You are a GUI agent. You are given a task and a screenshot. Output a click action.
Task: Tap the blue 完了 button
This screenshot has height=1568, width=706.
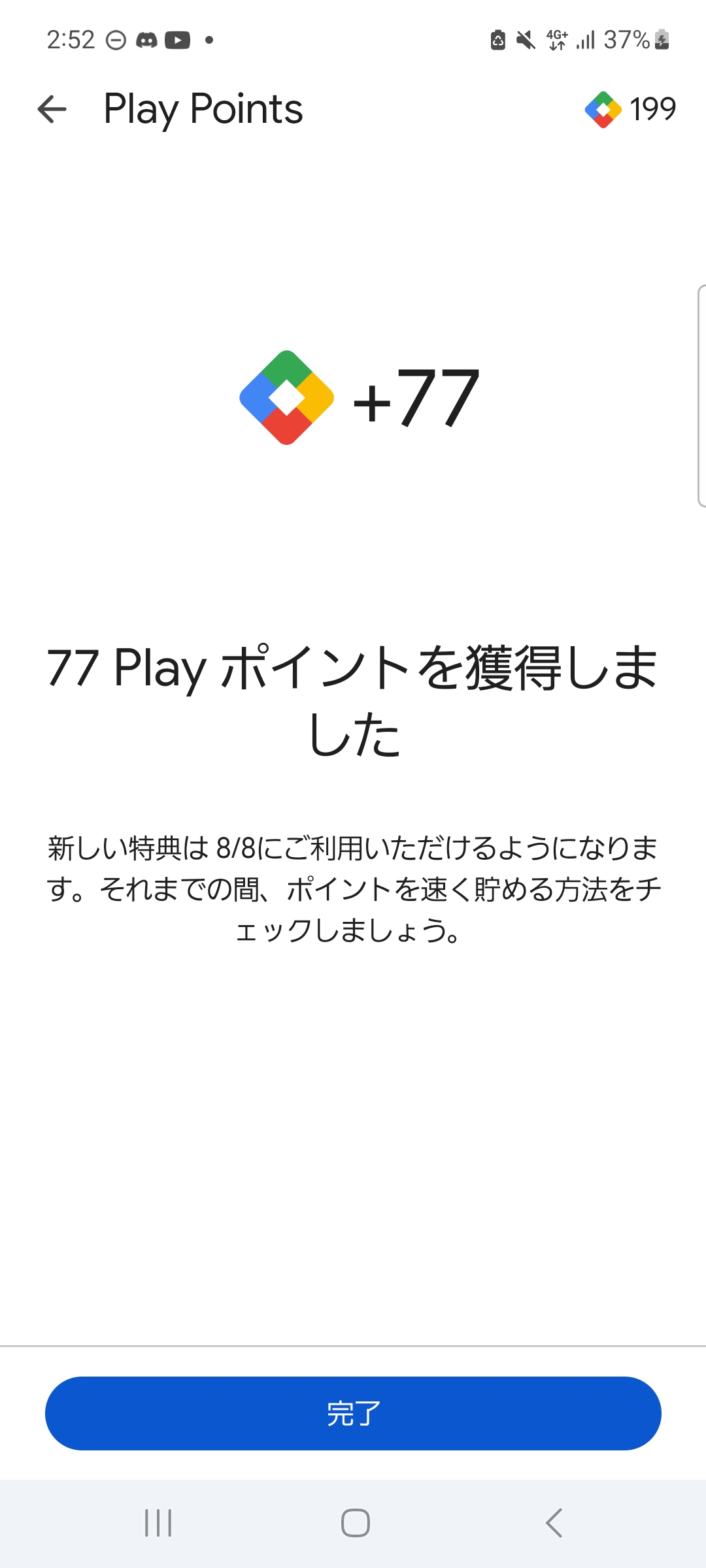tap(353, 1413)
